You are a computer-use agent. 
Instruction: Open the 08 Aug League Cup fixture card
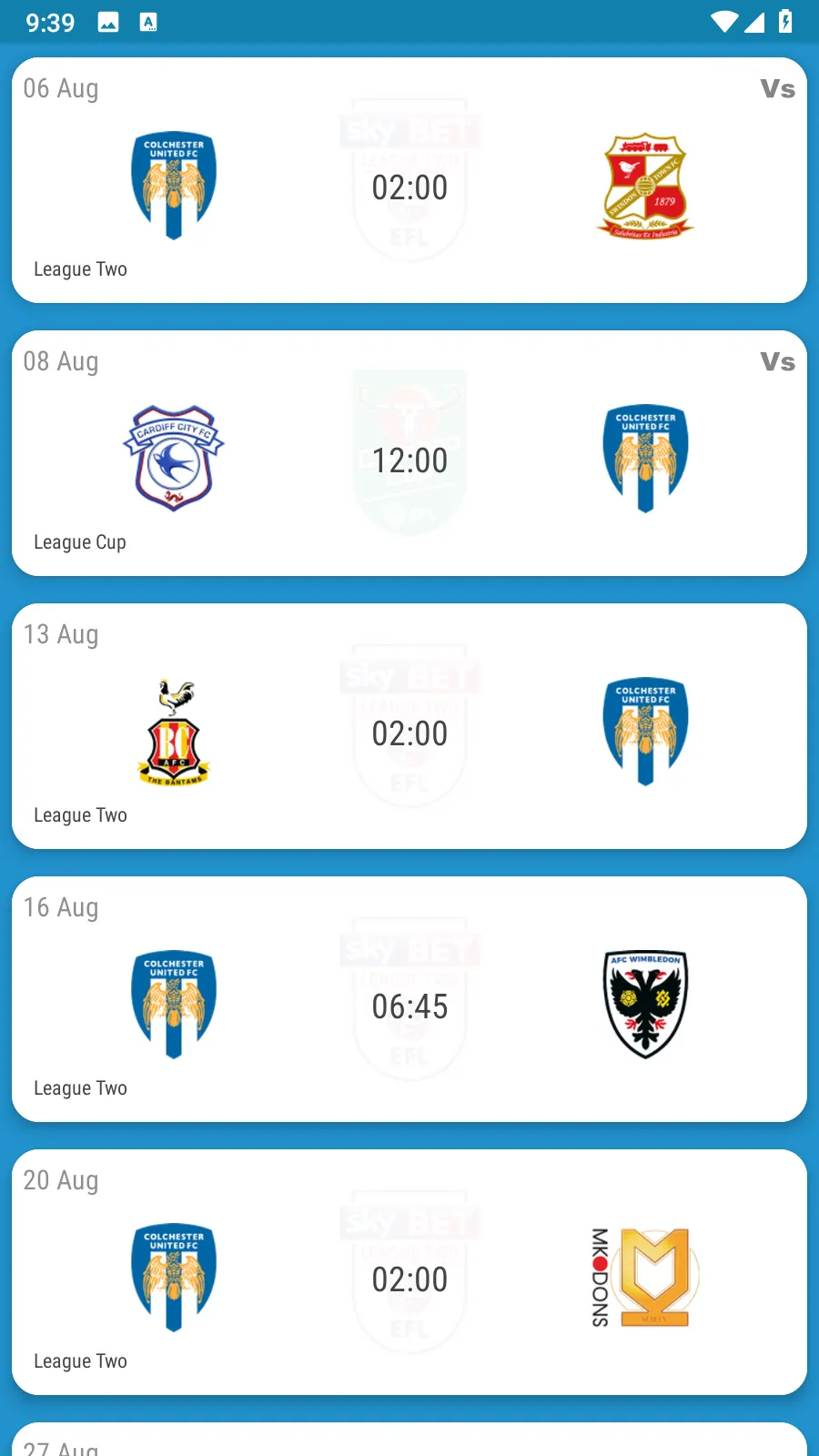[409, 455]
